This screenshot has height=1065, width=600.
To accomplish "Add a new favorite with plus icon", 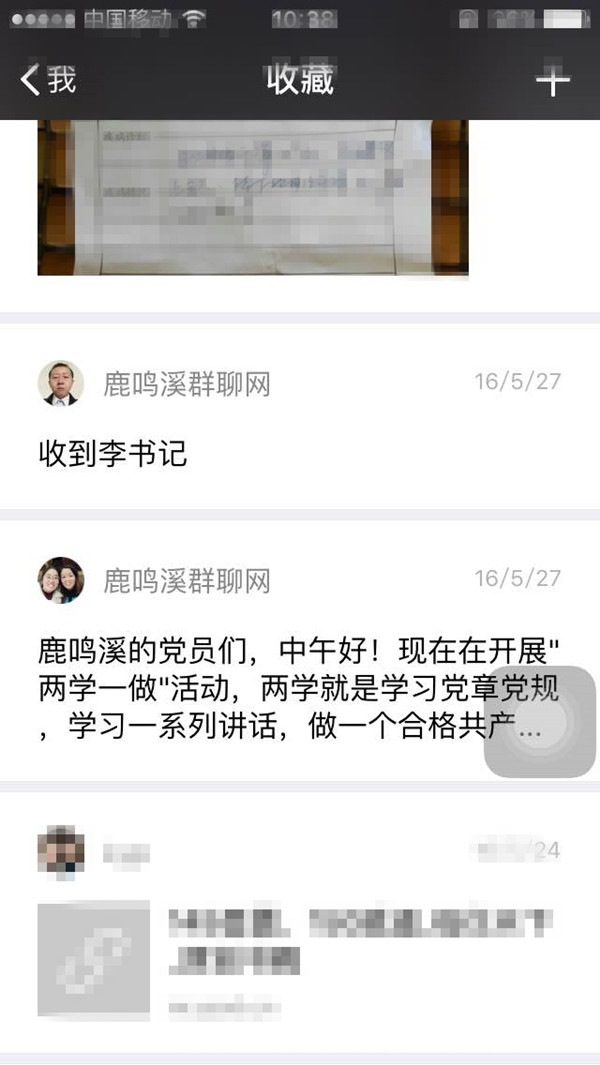I will (552, 81).
